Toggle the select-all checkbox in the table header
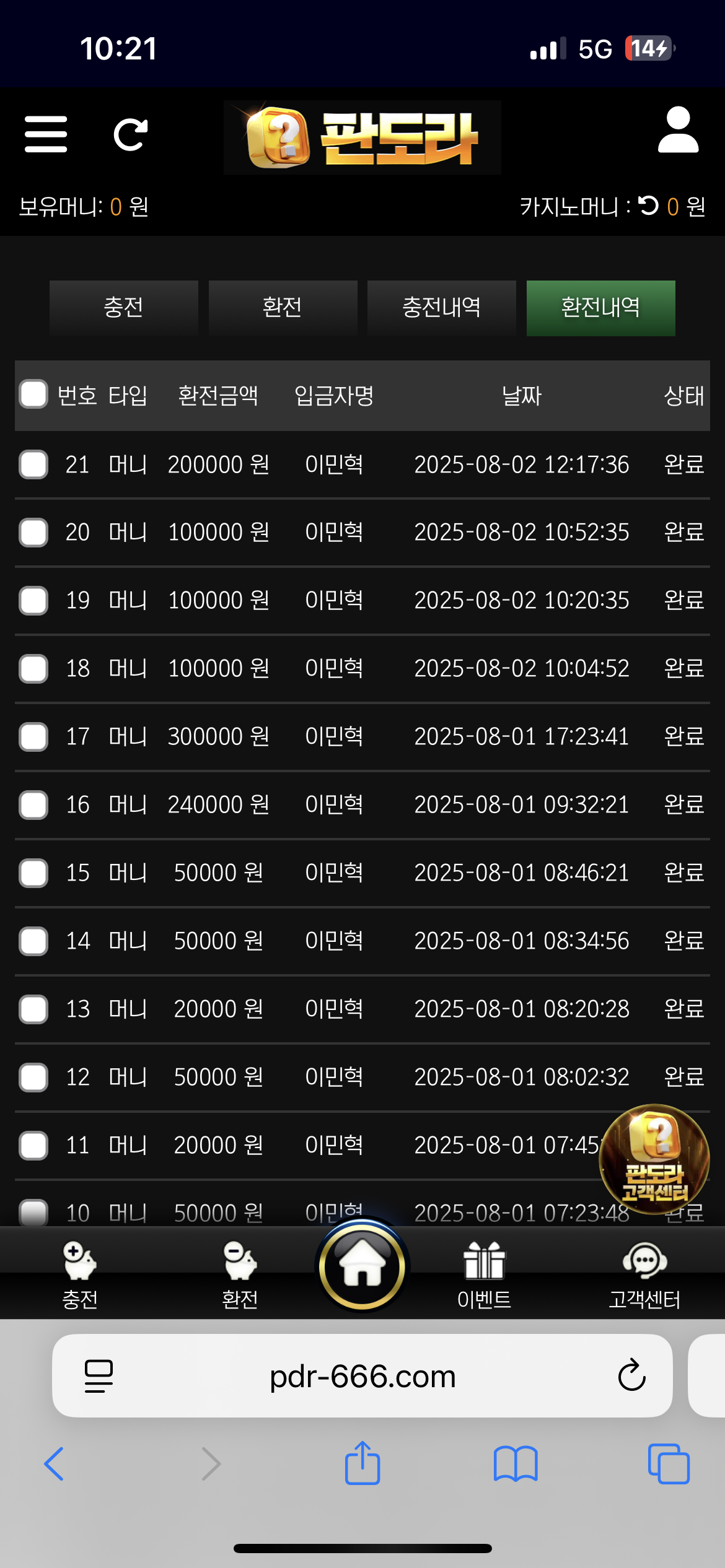725x1568 pixels. point(33,394)
